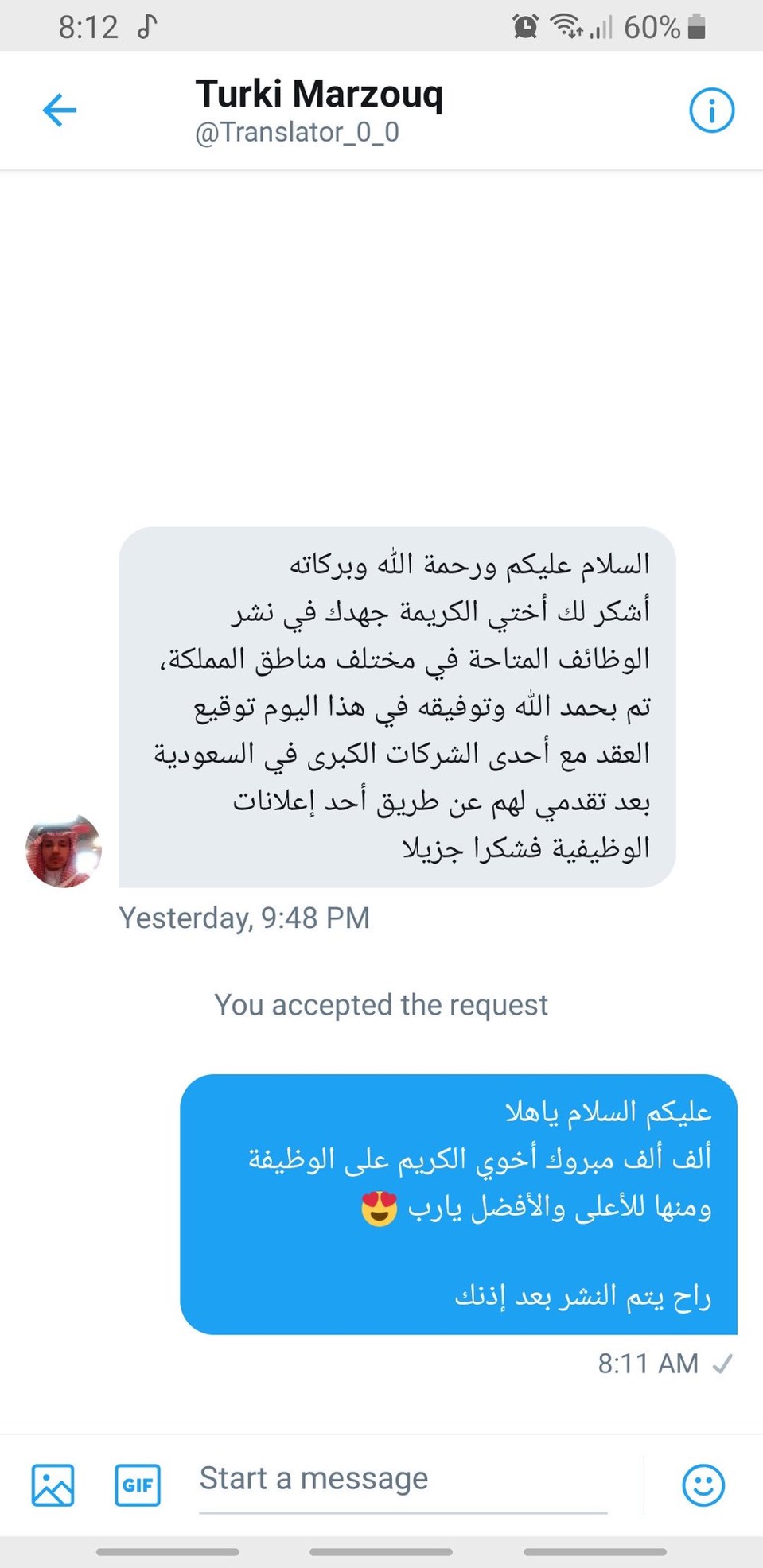Open the sender's profile picture
This screenshot has width=763, height=1568.
coord(64,851)
